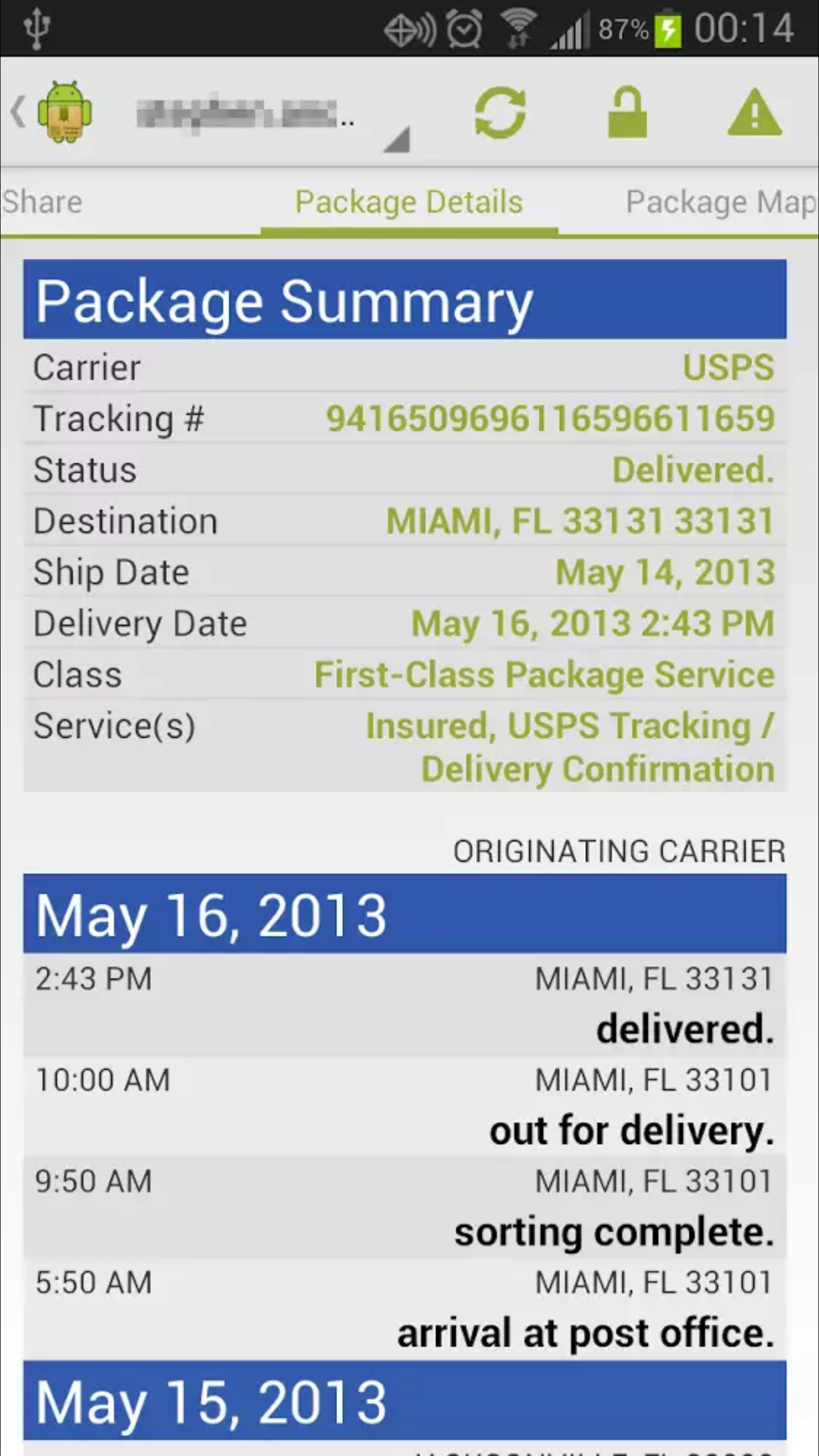Select the Package Details tab
Image resolution: width=819 pixels, height=1456 pixels.
point(409,202)
